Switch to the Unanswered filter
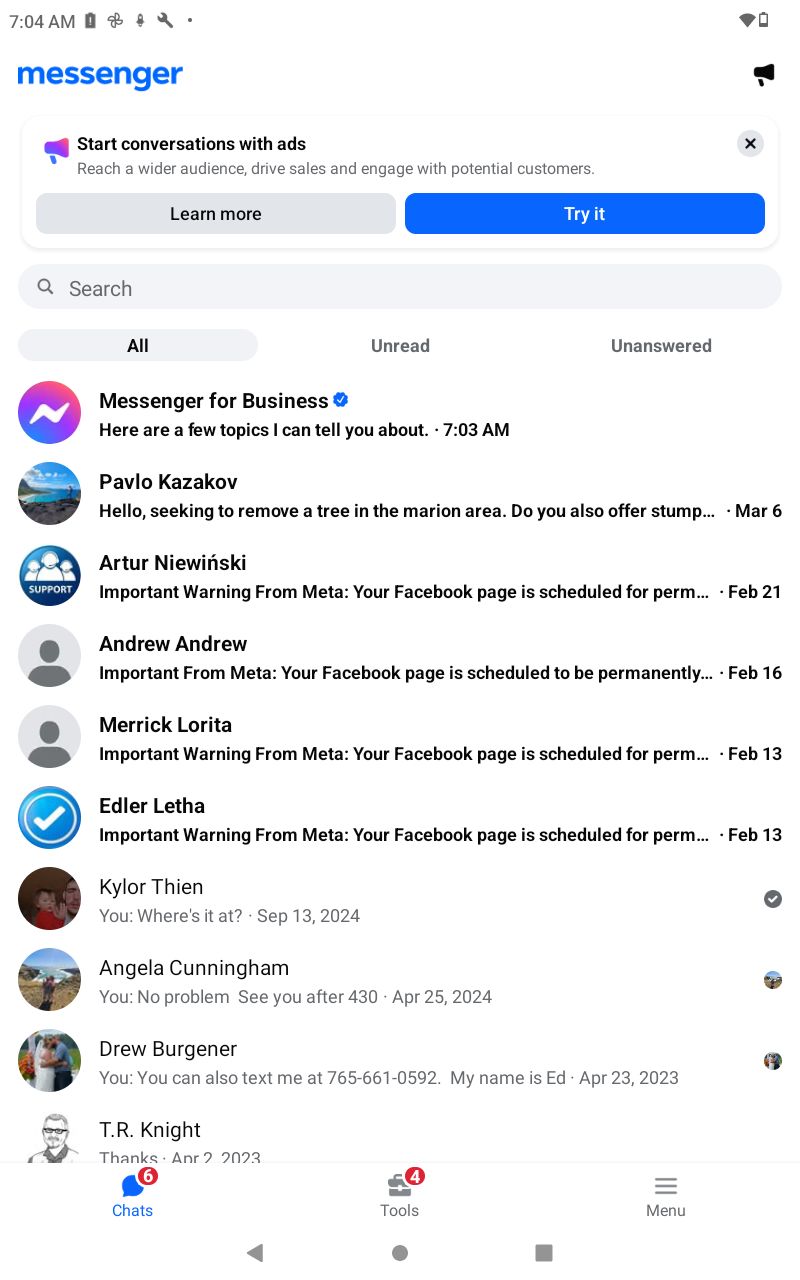Viewport: 800px width, 1280px height. click(661, 346)
